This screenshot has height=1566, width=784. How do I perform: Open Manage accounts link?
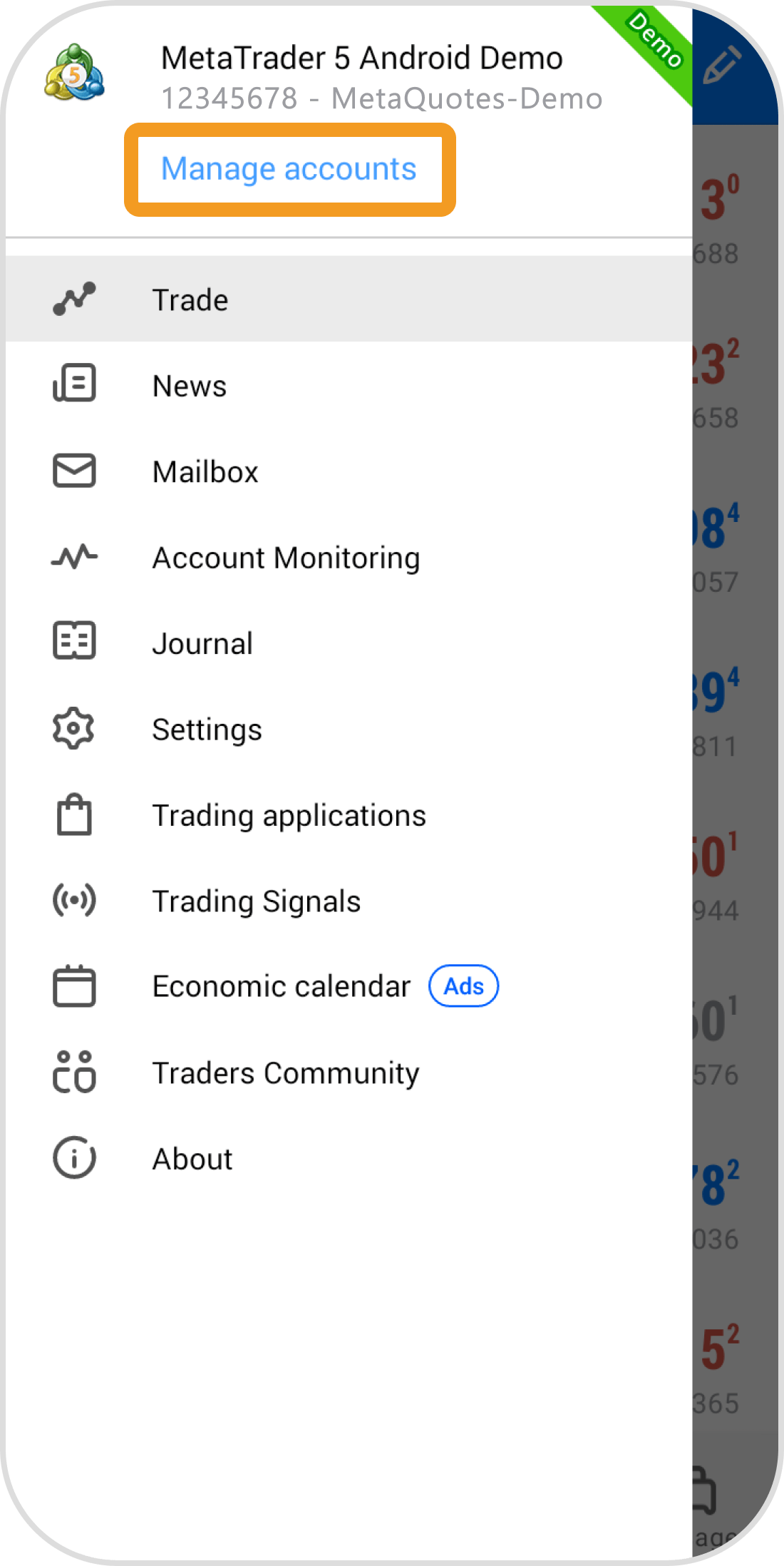[x=289, y=170]
